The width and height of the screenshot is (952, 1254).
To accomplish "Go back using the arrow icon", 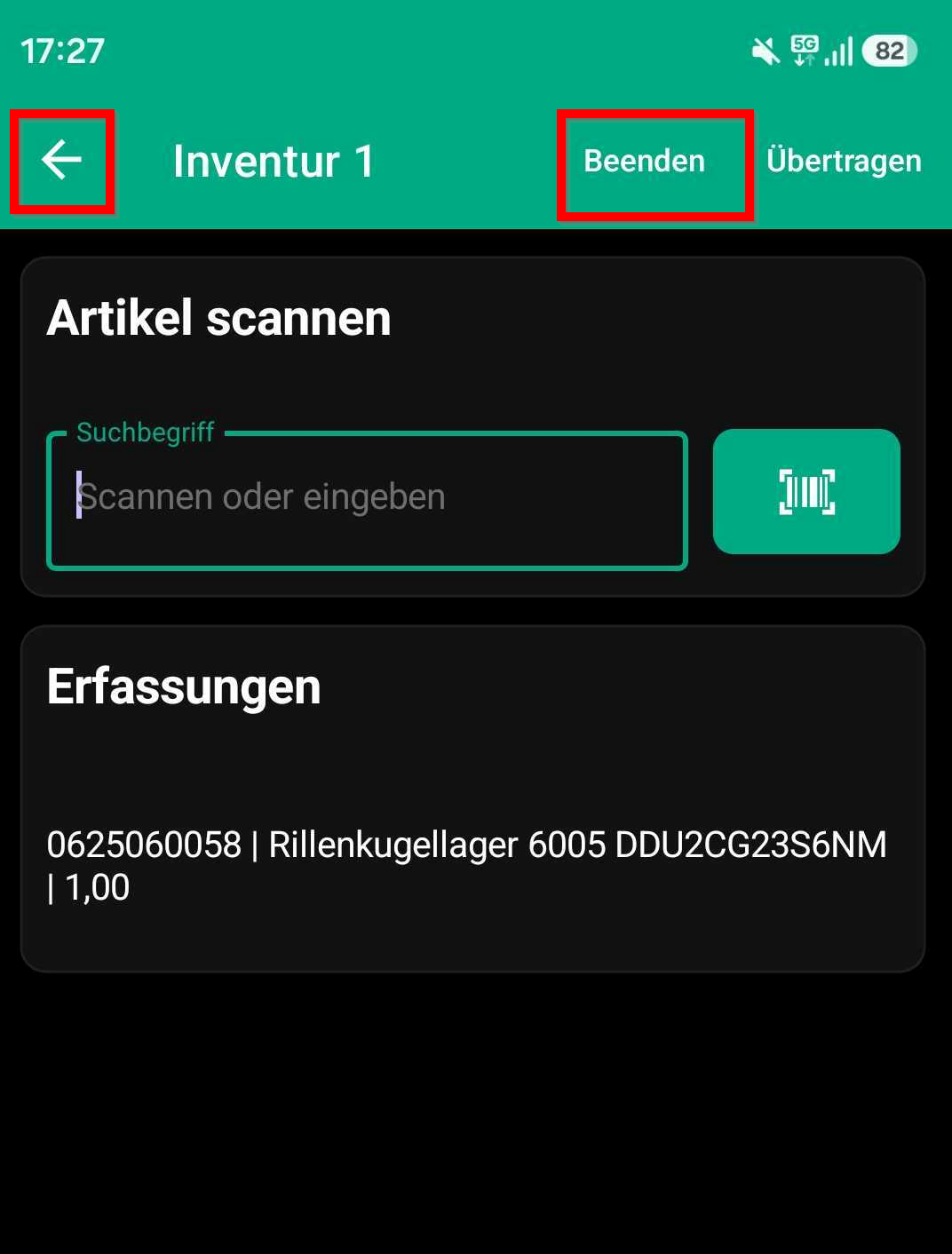I will pyautogui.click(x=61, y=161).
